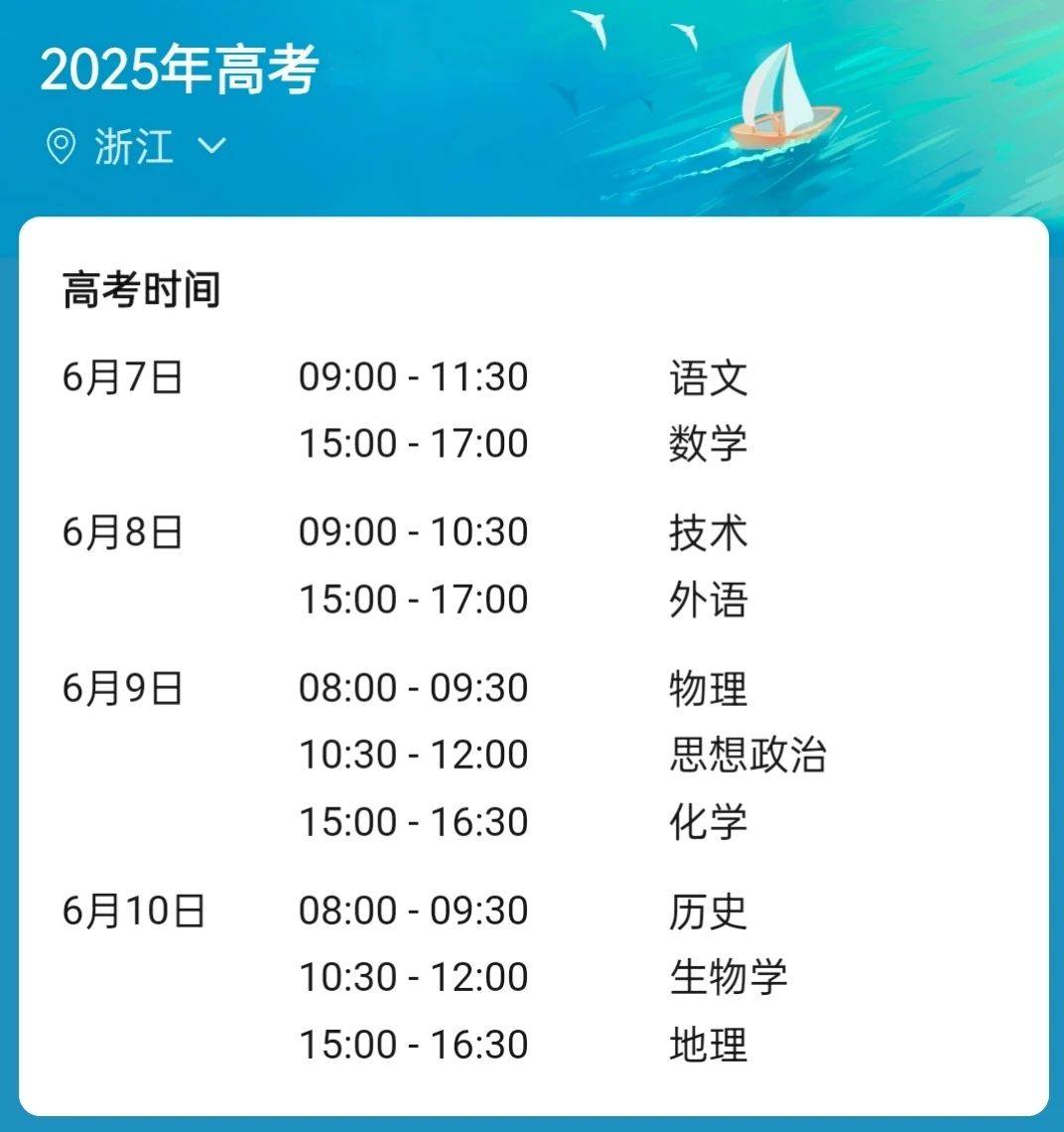Image resolution: width=1064 pixels, height=1132 pixels.
Task: Click the 生物学 schedule link
Action: (x=730, y=977)
